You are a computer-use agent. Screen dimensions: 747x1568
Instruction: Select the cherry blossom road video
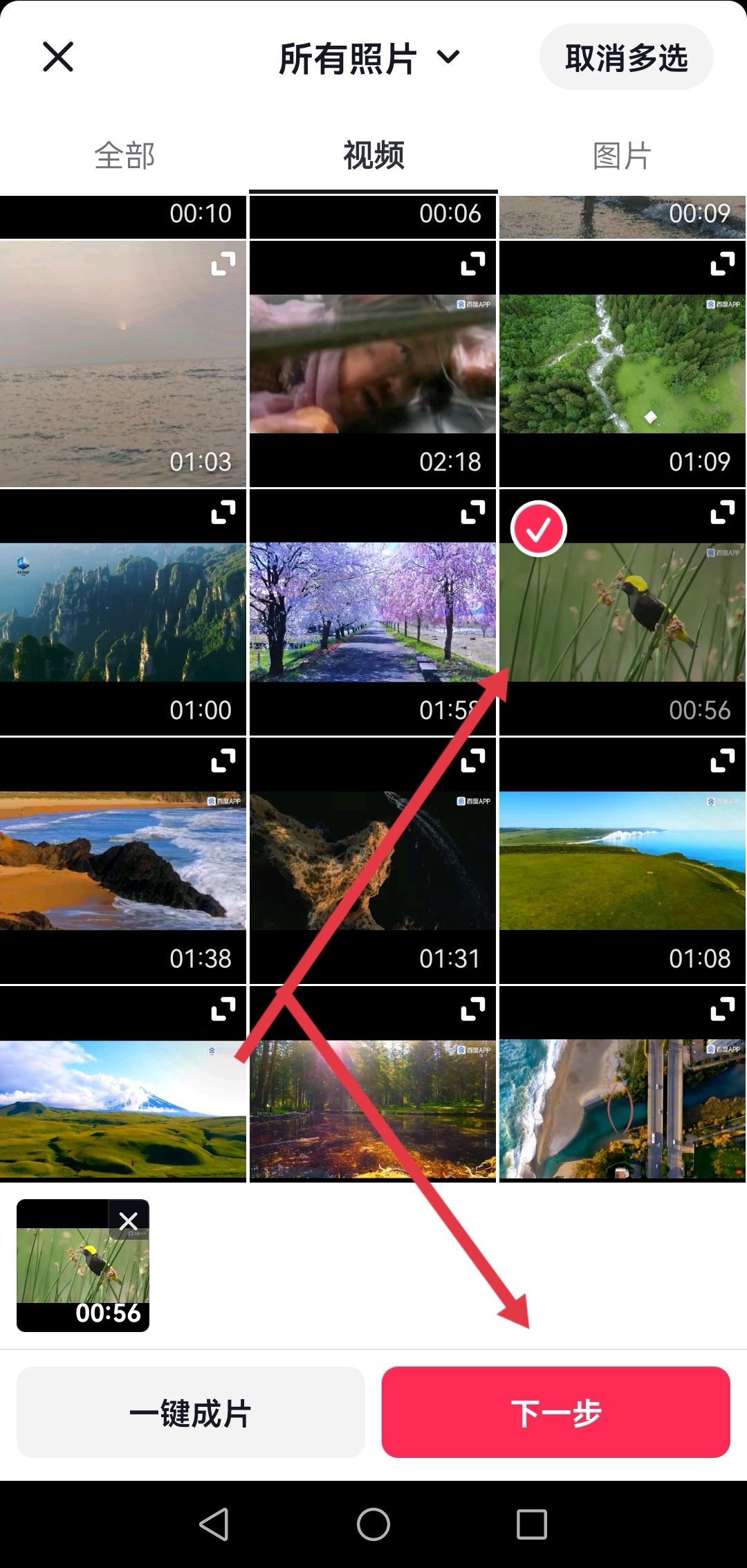point(372,612)
